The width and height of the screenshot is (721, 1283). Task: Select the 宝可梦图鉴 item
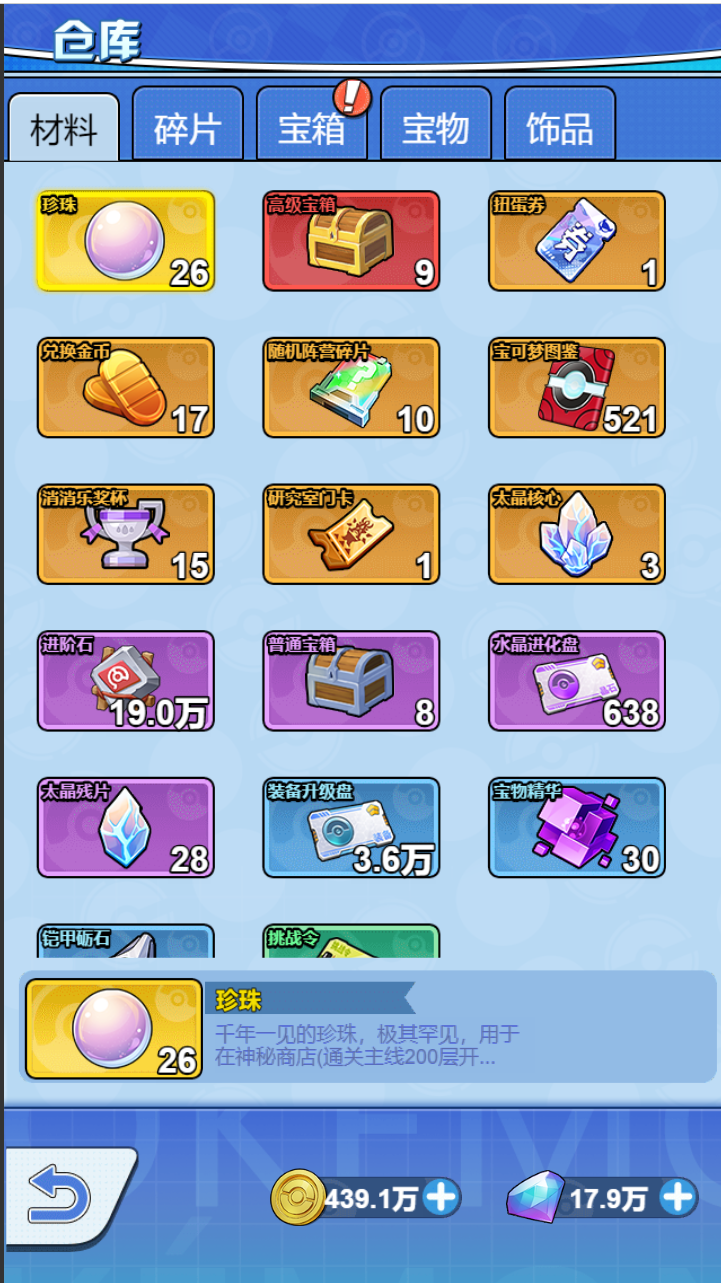pyautogui.click(x=577, y=388)
